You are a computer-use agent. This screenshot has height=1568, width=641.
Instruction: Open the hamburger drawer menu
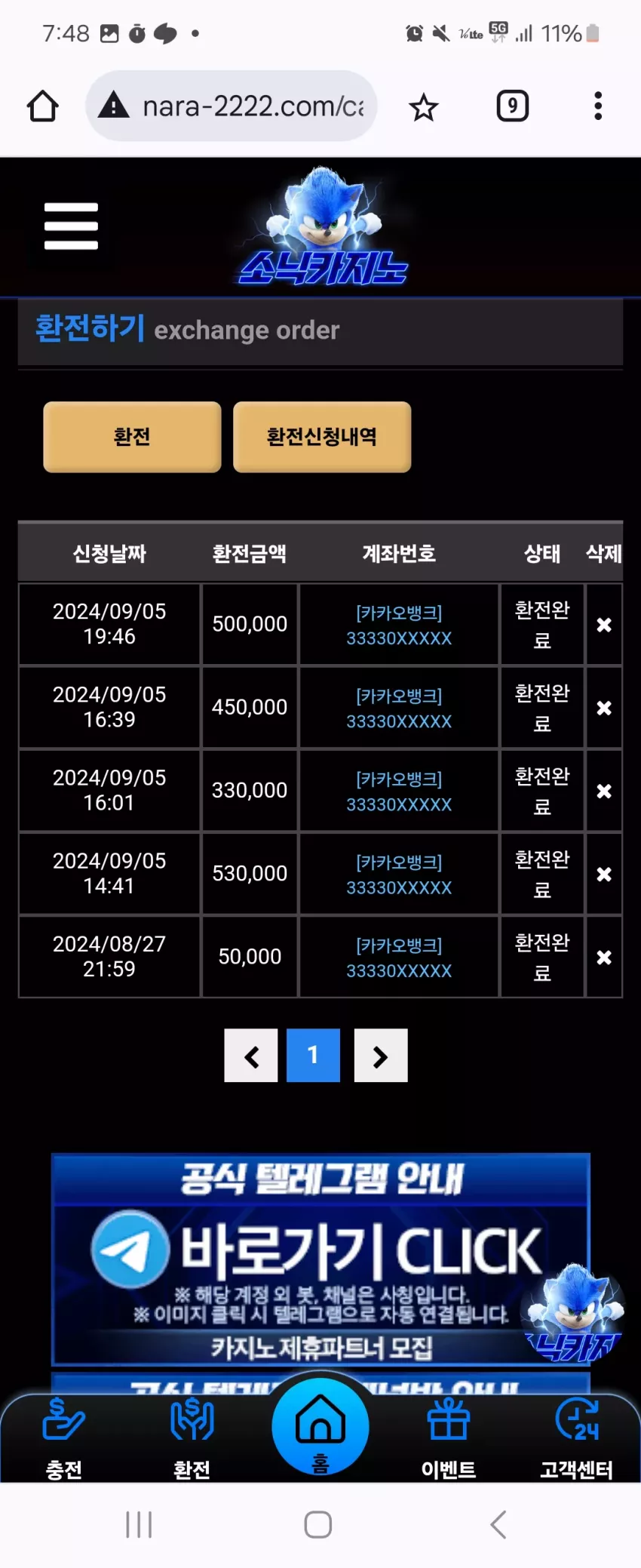pyautogui.click(x=71, y=226)
